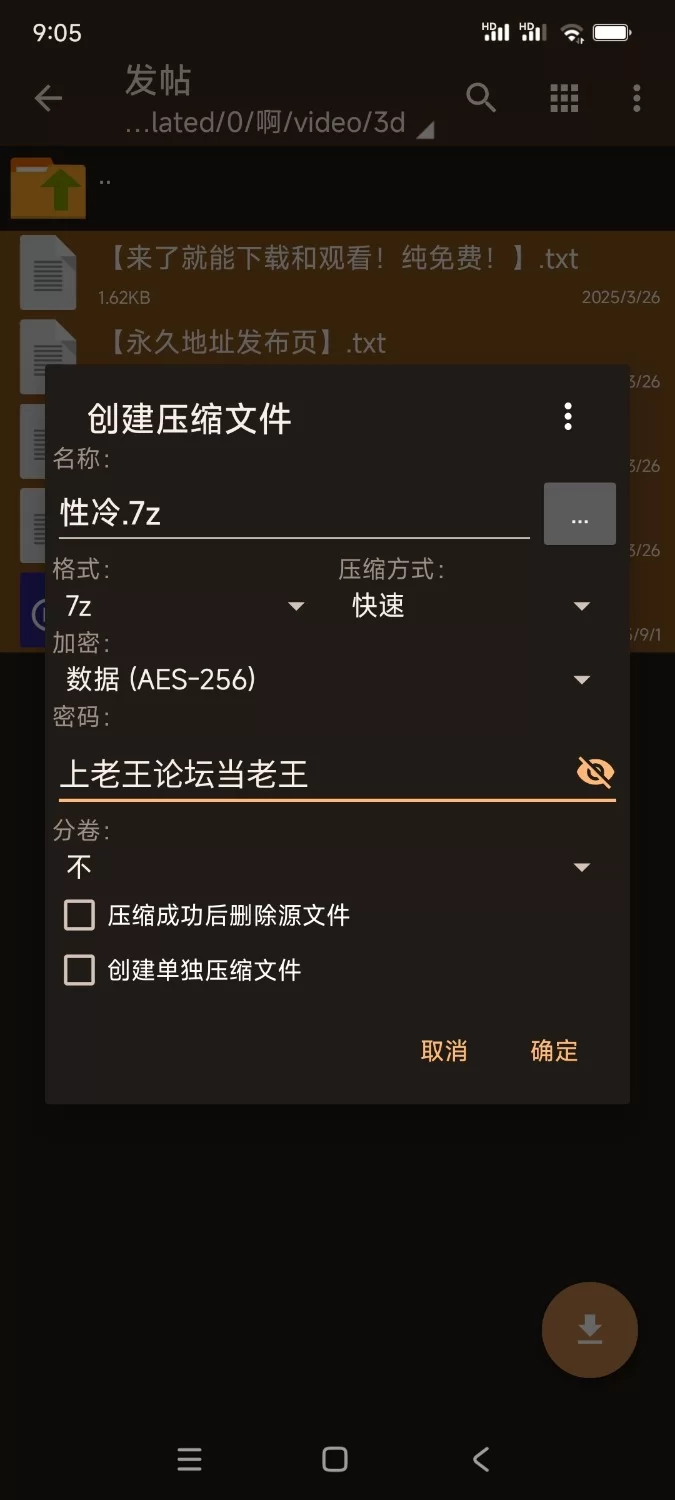The height and width of the screenshot is (1500, 675).
Task: Tap the archive name field 性冷.7z
Action: [x=293, y=514]
